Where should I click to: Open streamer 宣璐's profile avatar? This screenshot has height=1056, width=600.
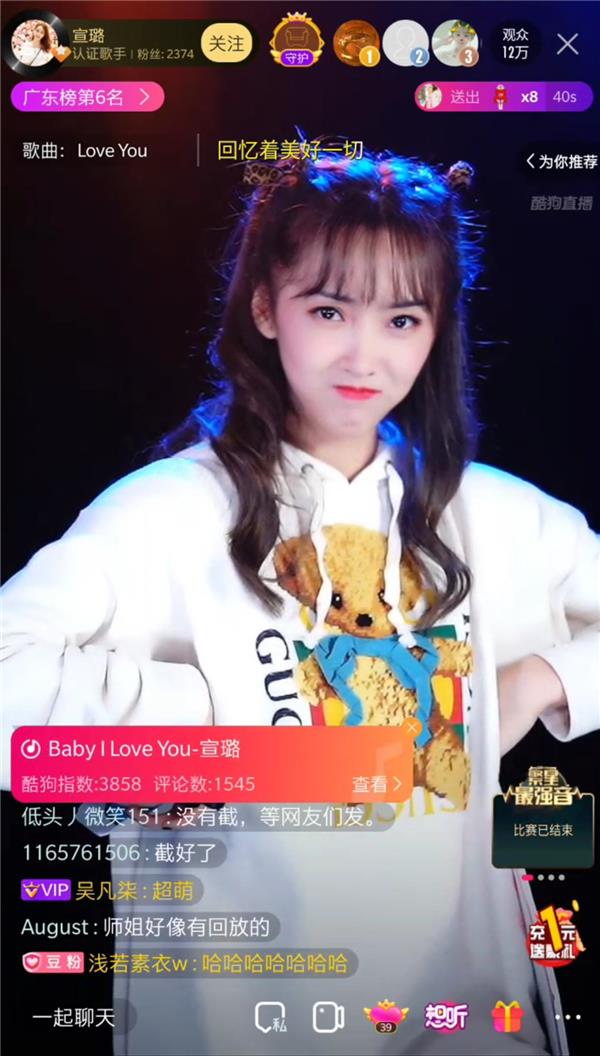click(x=33, y=41)
